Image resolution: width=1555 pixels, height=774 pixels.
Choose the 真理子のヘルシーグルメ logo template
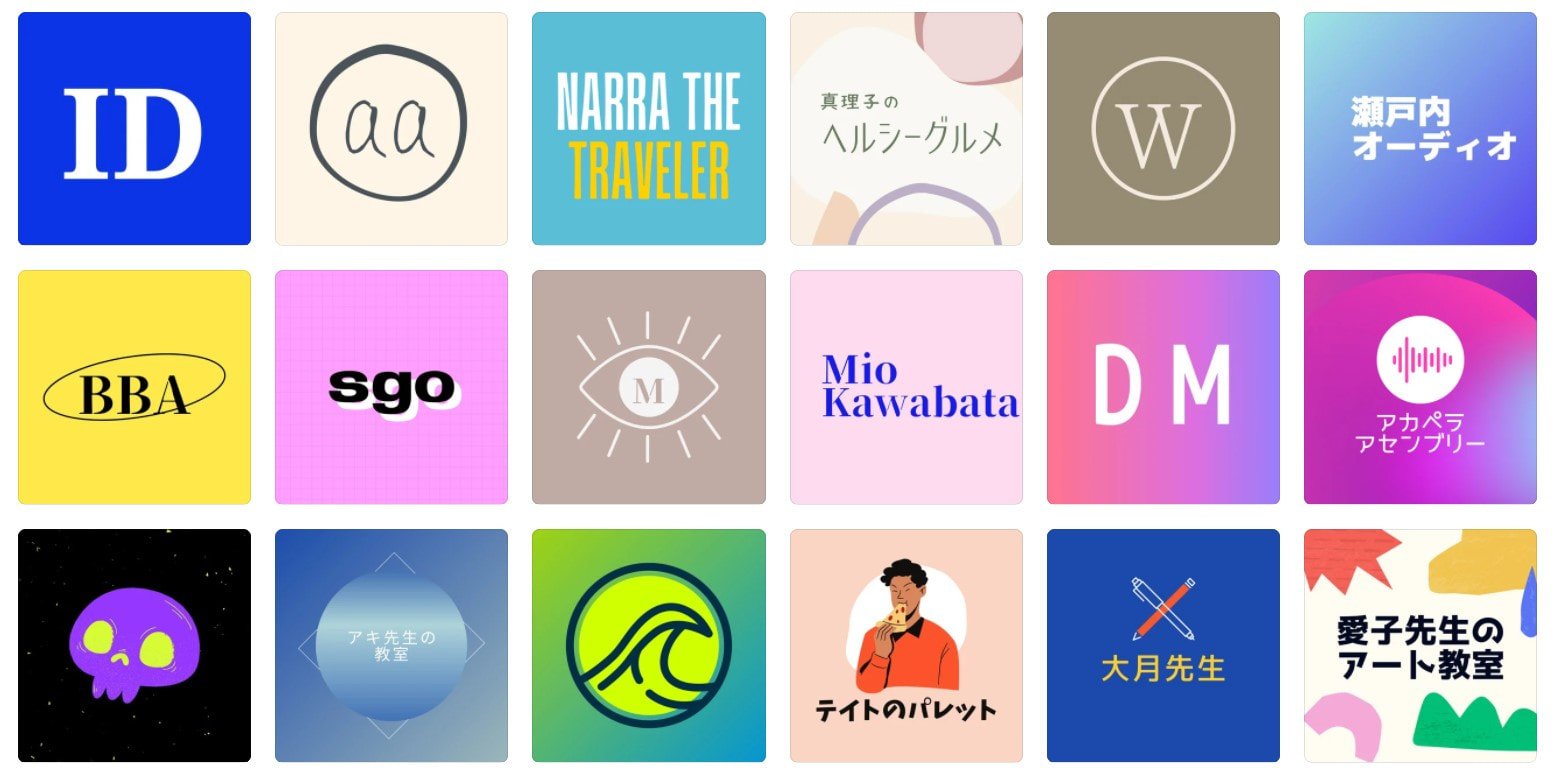(906, 129)
